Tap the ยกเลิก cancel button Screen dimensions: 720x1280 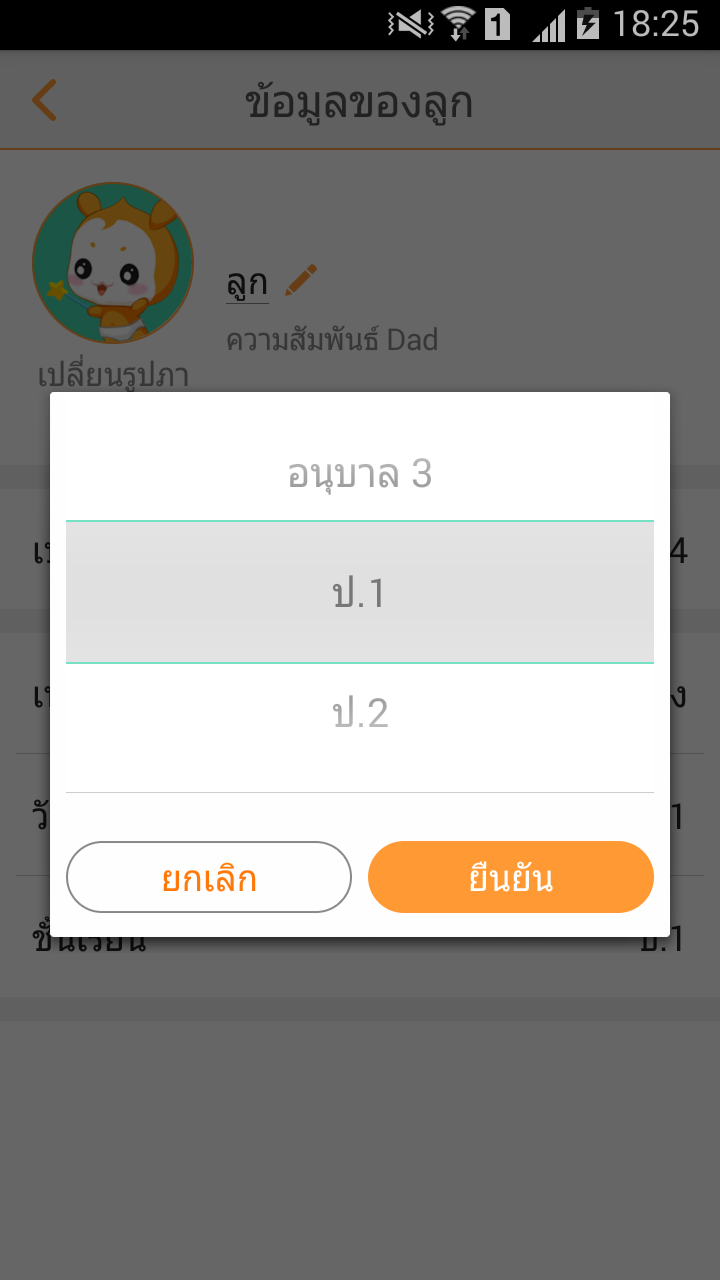point(209,877)
